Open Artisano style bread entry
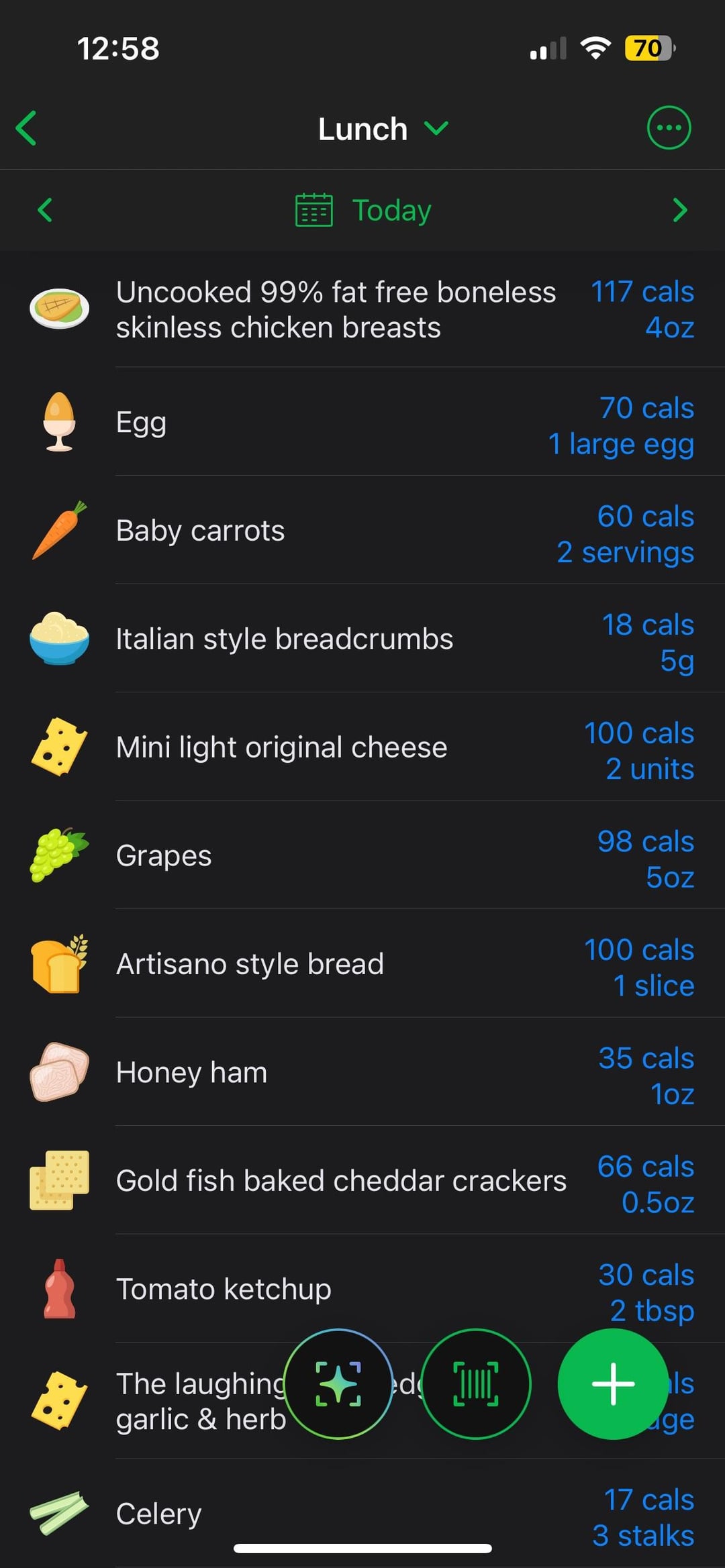 pyautogui.click(x=362, y=963)
